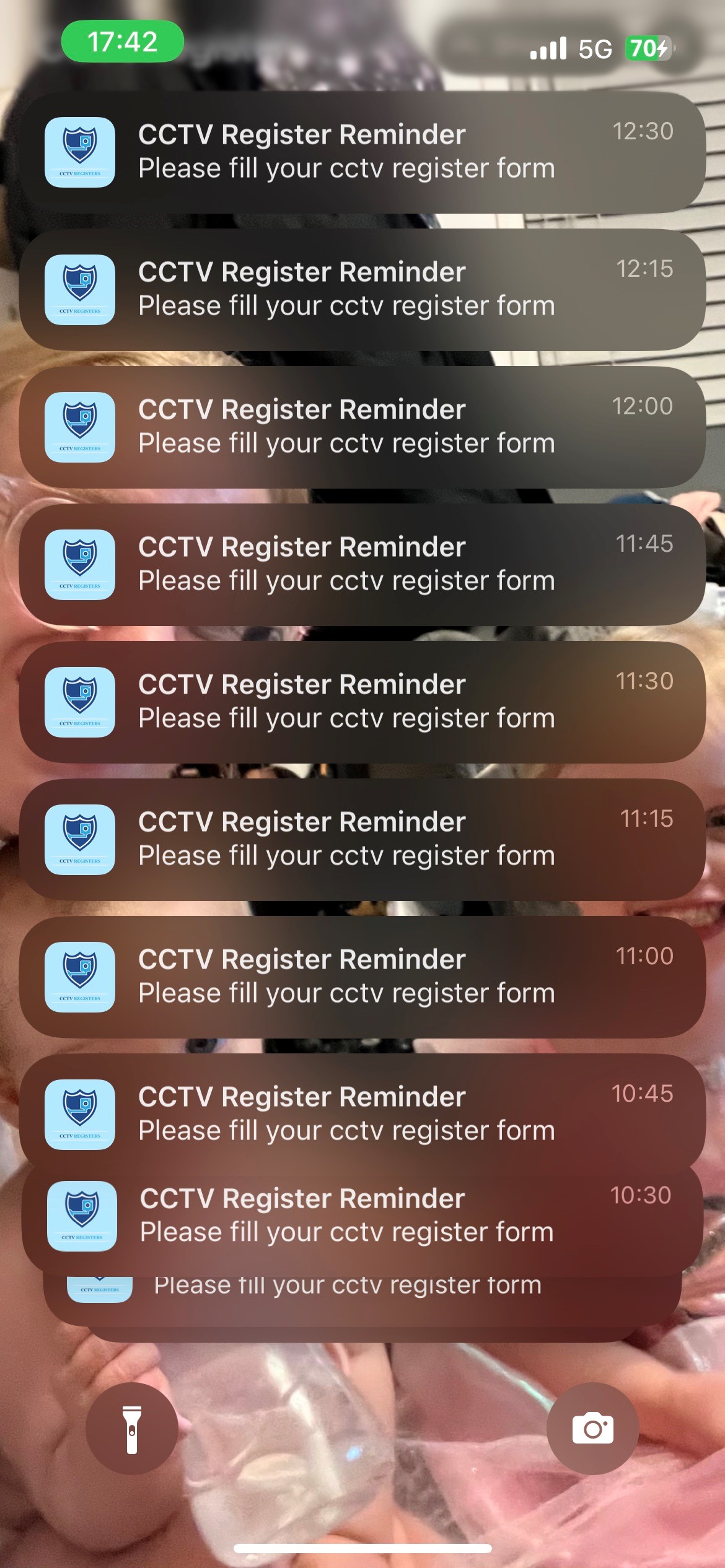Tap the CCTV reminder from 10:45
This screenshot has height=1568, width=725.
click(362, 1112)
